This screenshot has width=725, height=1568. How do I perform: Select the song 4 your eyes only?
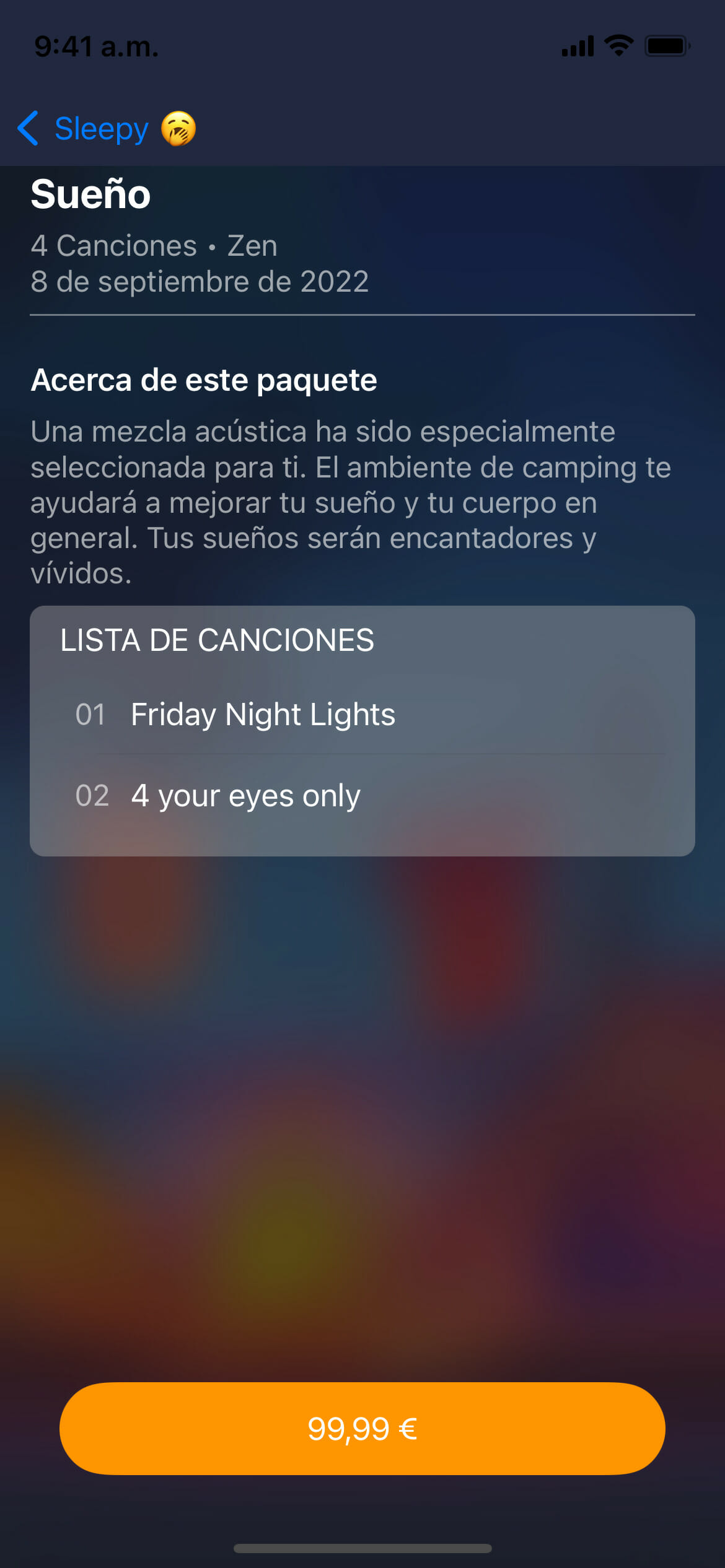coord(245,795)
